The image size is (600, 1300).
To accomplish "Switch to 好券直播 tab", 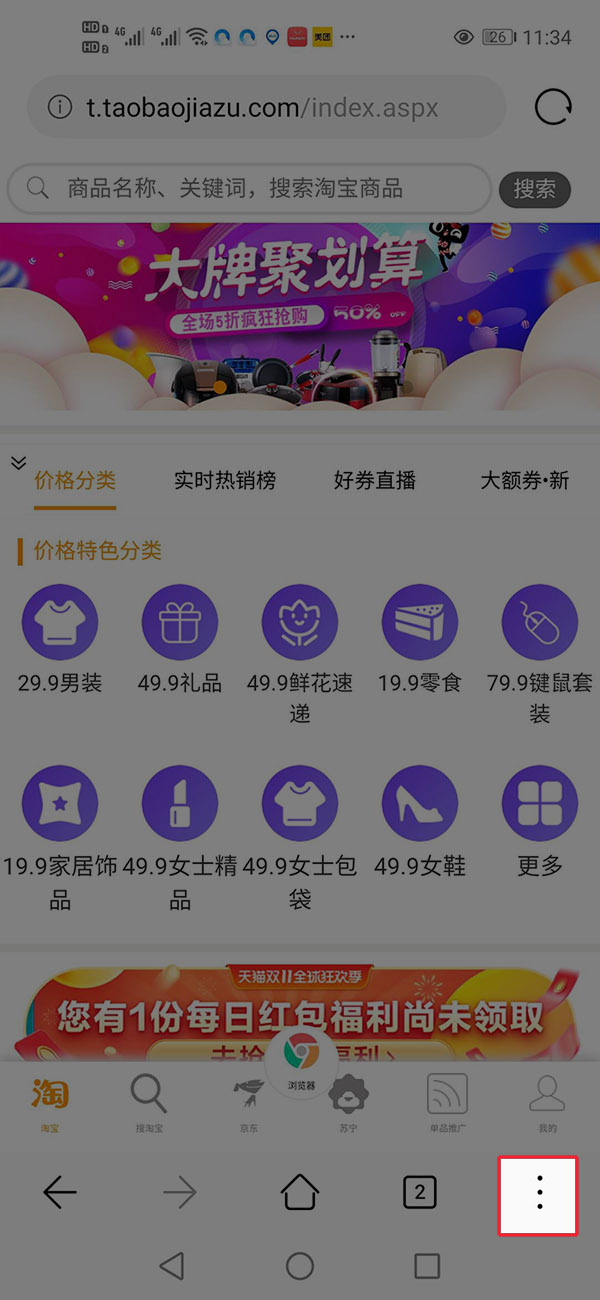I will [374, 480].
